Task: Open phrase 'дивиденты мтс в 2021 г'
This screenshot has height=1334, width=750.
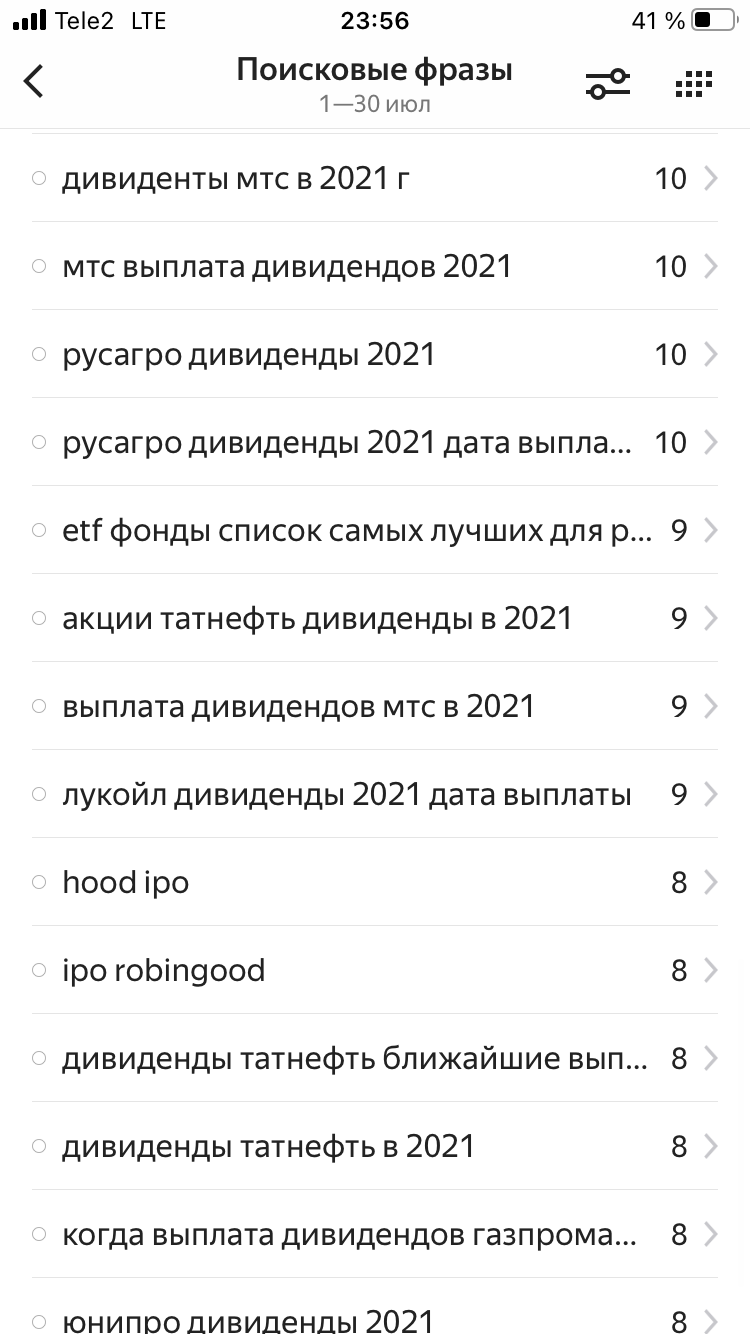Action: [375, 179]
